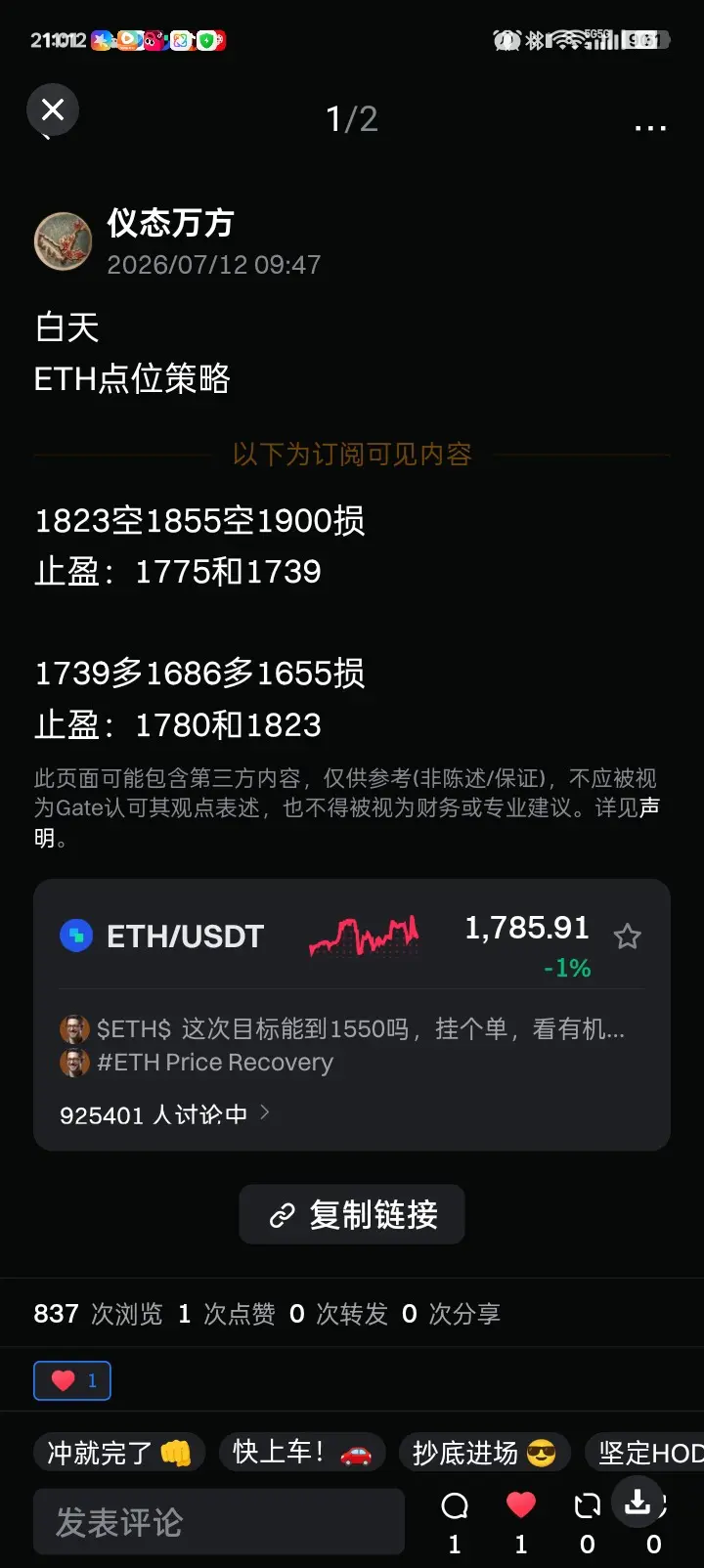Select the 快上车! quick reply chip
The height and width of the screenshot is (1568, 704).
[x=302, y=1453]
